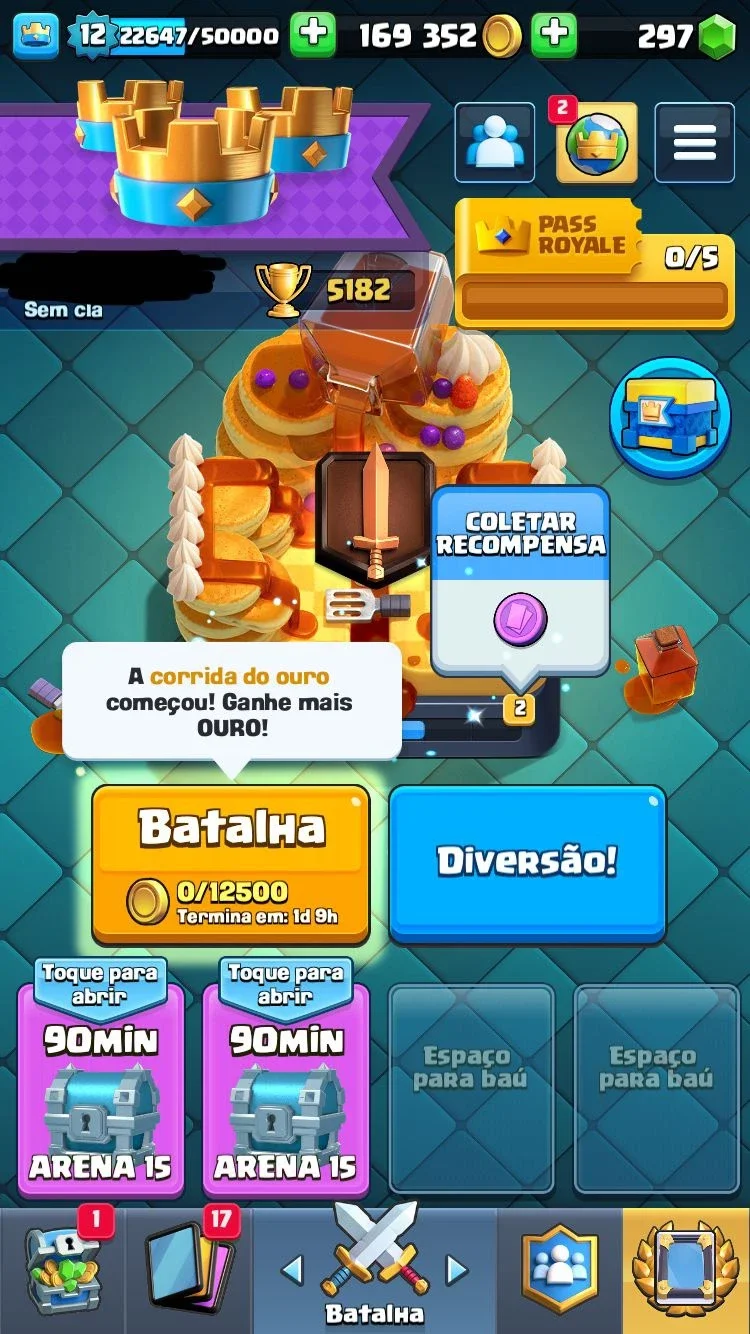Open the leaderboard globe icon
750x1334 pixels.
click(596, 143)
